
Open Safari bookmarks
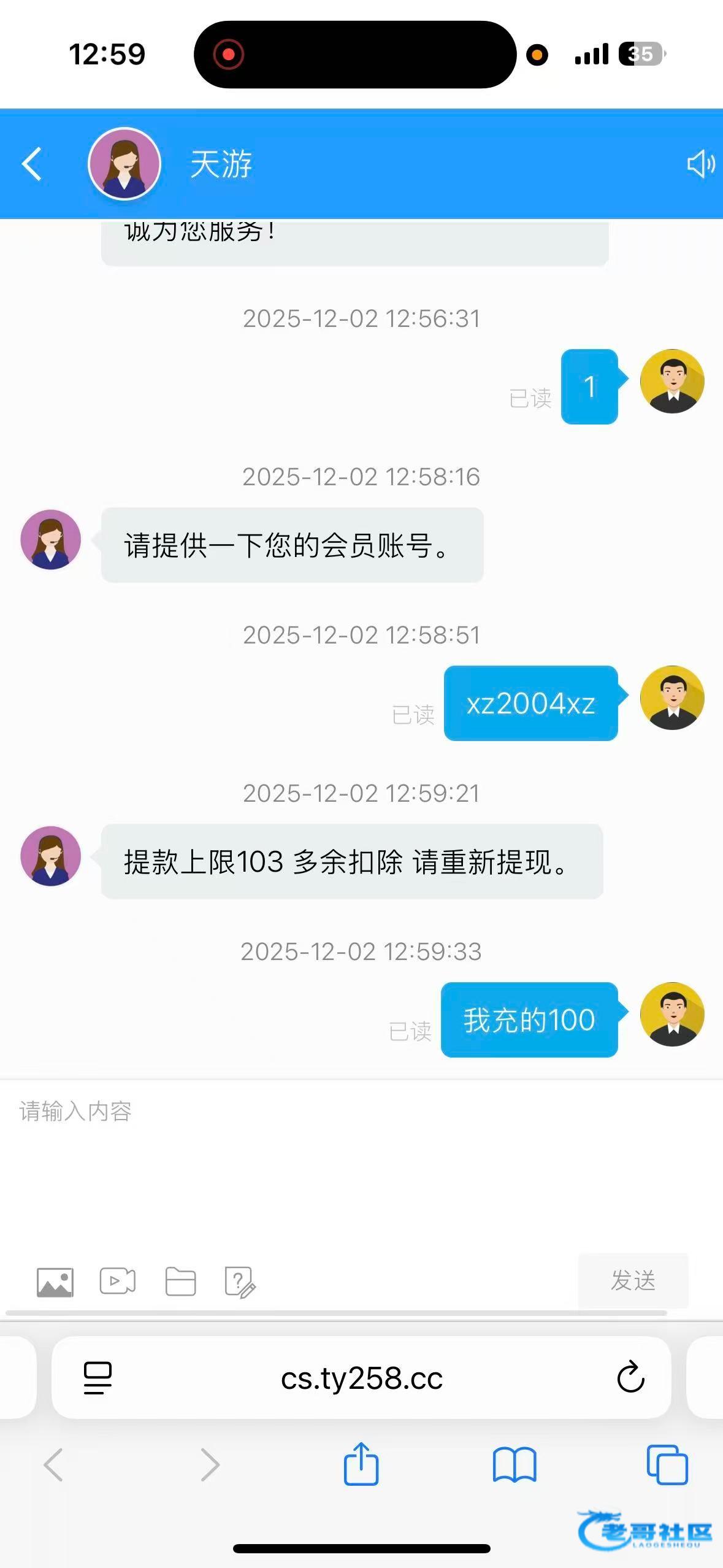515,1465
